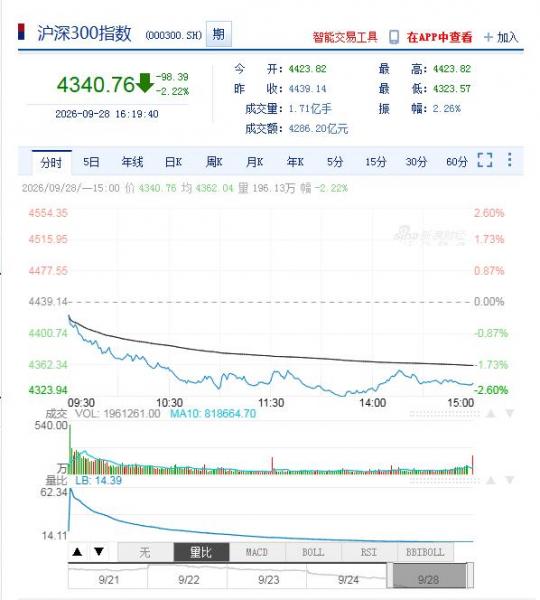Screen dimensions: 540x600
Task: Open 在APP中查看 link
Action: (x=439, y=37)
